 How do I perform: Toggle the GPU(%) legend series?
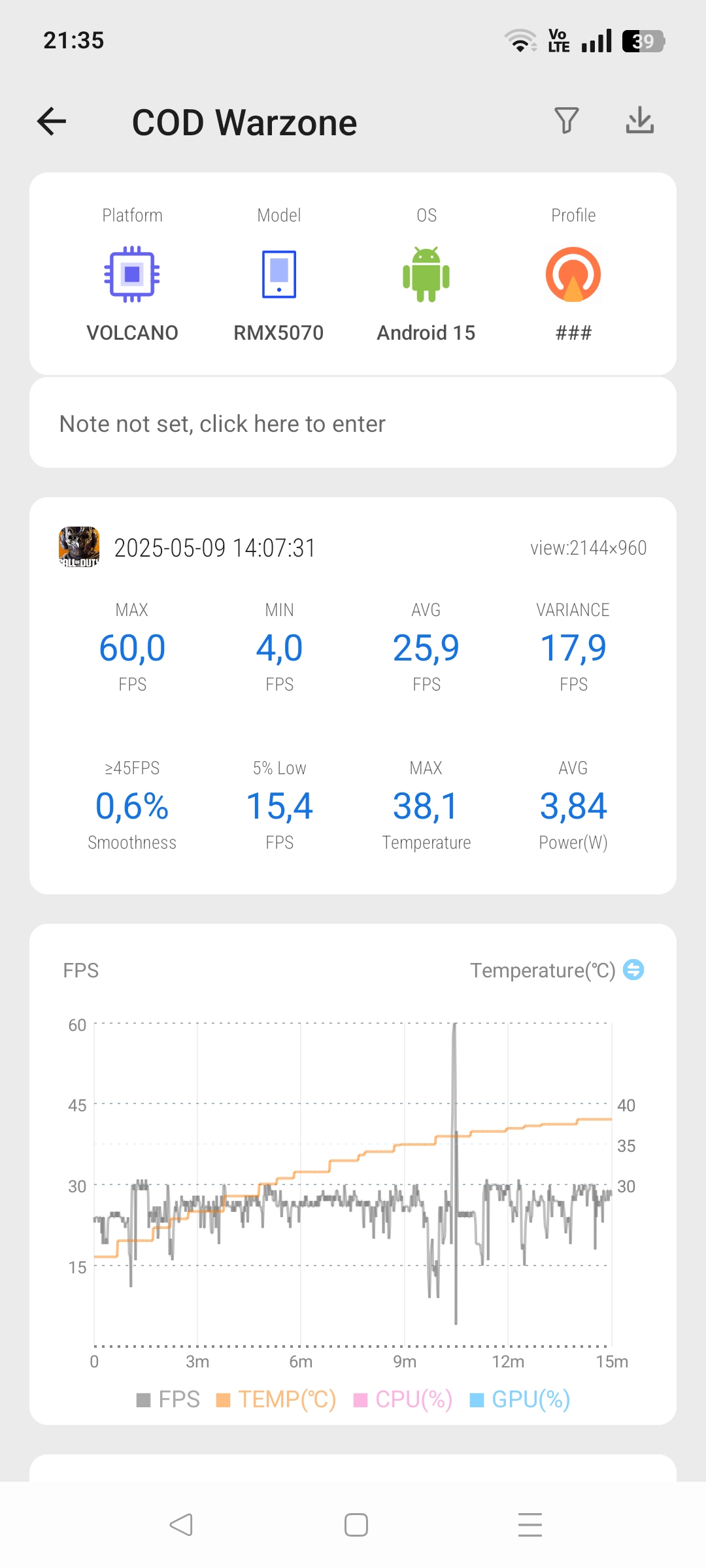[520, 1399]
